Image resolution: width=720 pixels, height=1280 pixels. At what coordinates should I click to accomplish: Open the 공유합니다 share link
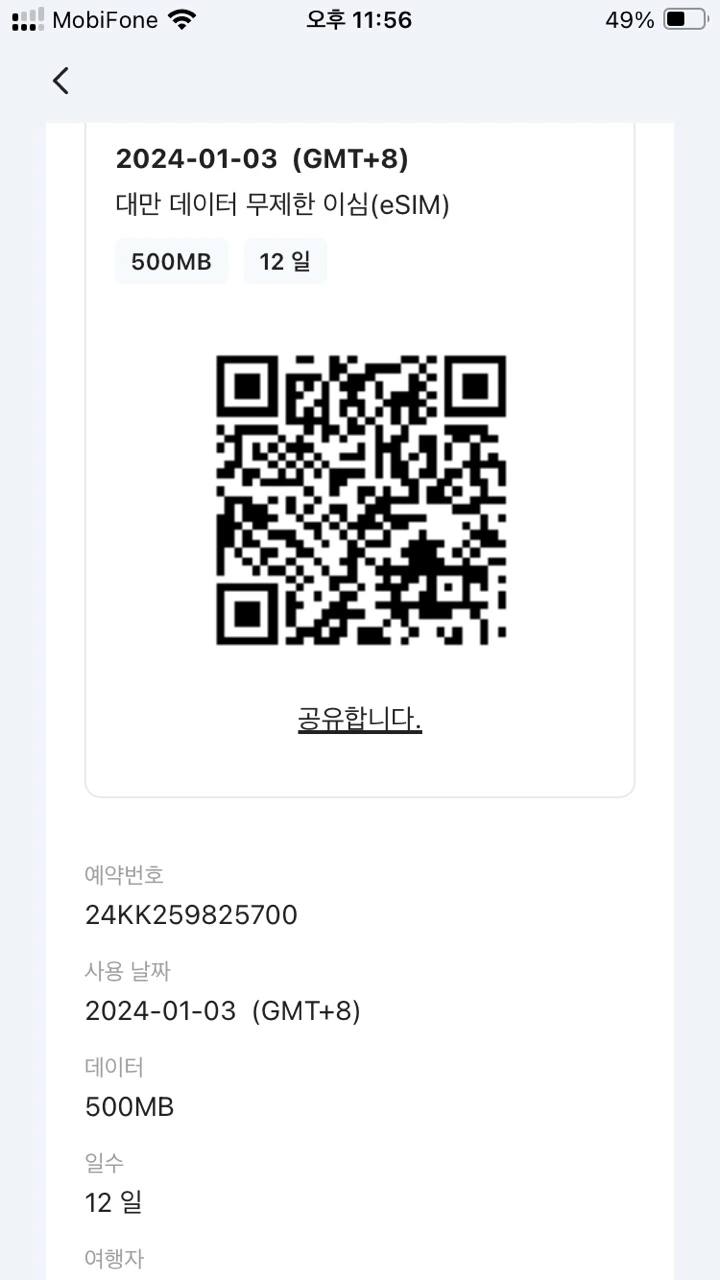click(359, 718)
